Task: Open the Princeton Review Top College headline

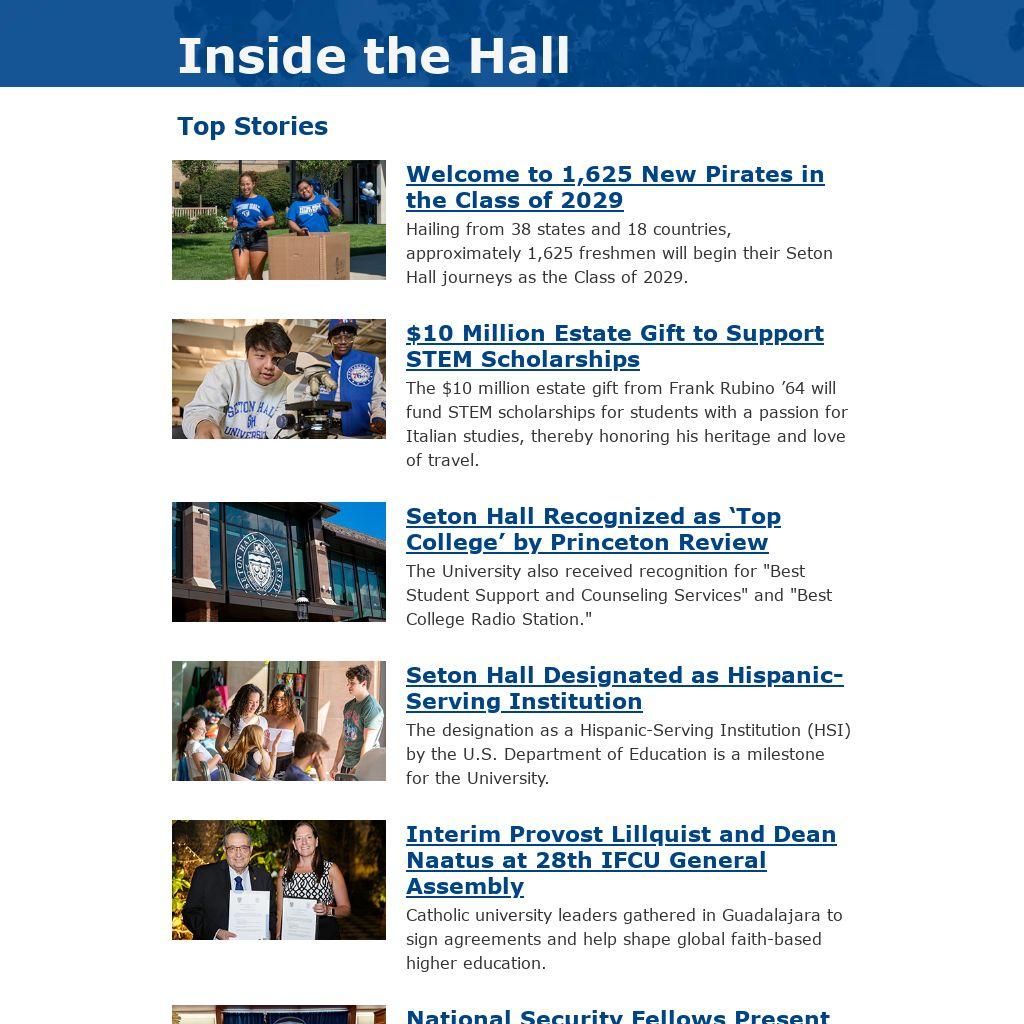Action: click(593, 529)
